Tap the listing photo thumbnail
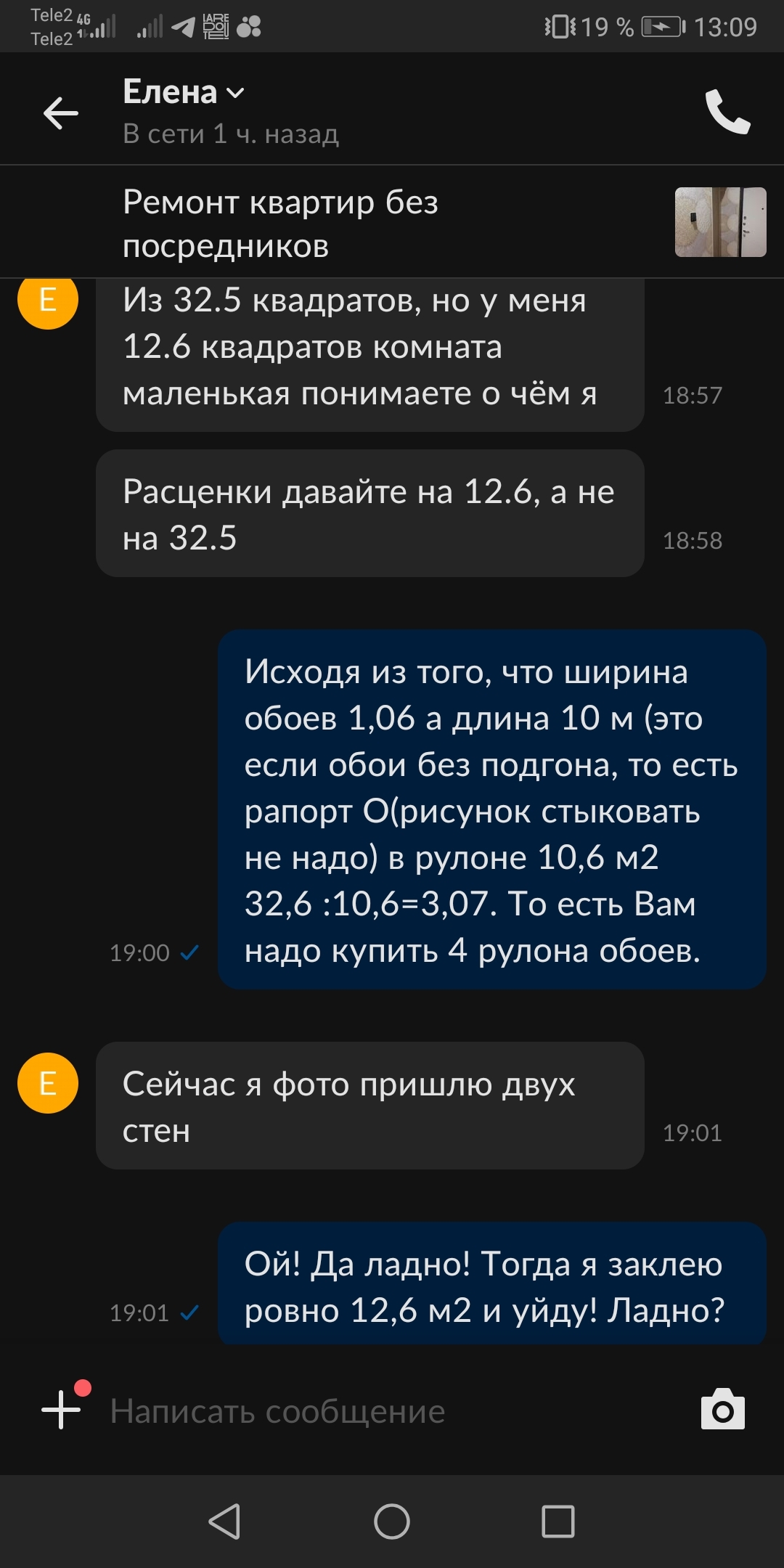Screen dimensions: 784x1568 [x=722, y=223]
